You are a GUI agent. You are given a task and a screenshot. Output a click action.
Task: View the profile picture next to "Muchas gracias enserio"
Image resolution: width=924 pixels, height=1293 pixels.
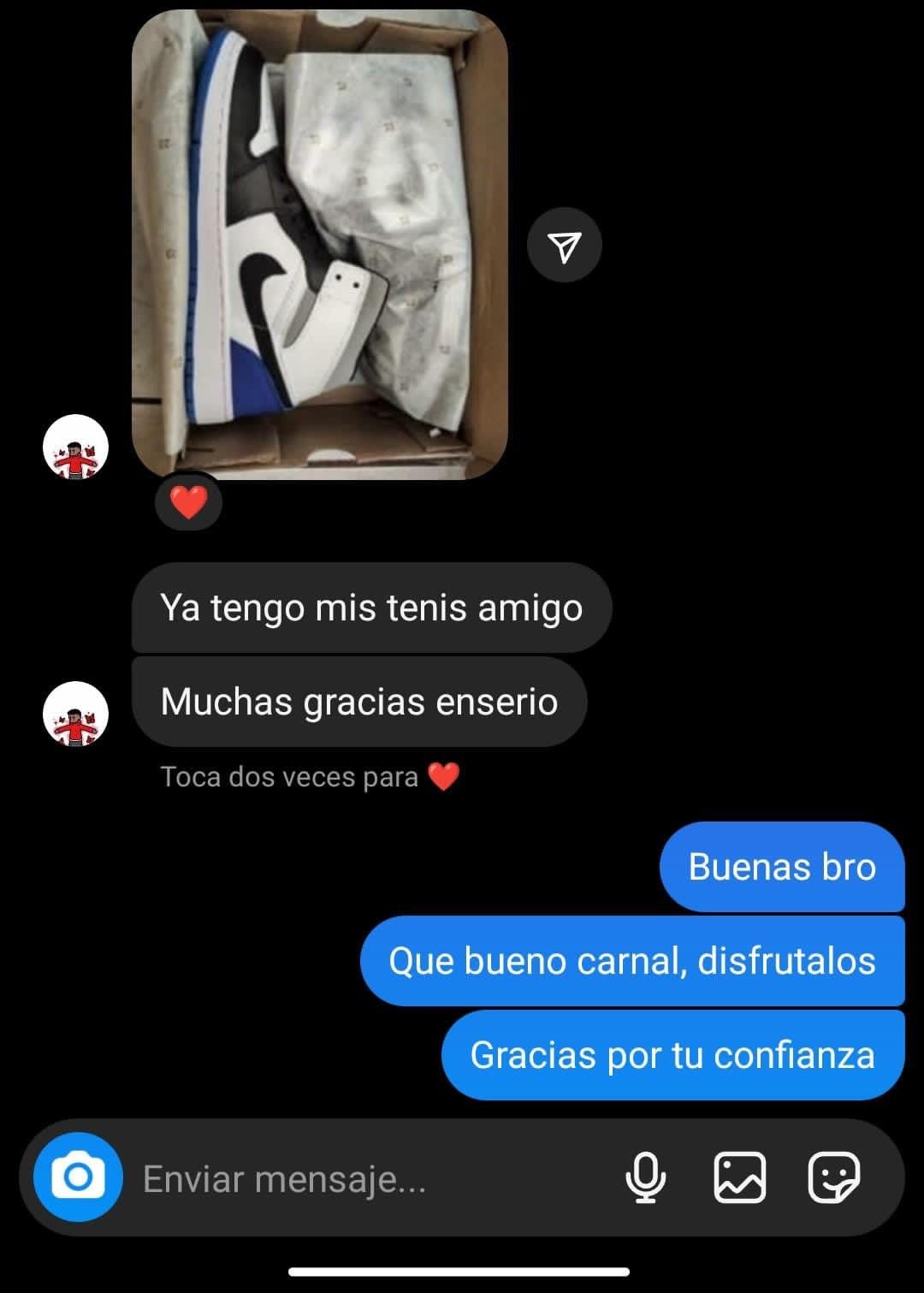[x=76, y=714]
